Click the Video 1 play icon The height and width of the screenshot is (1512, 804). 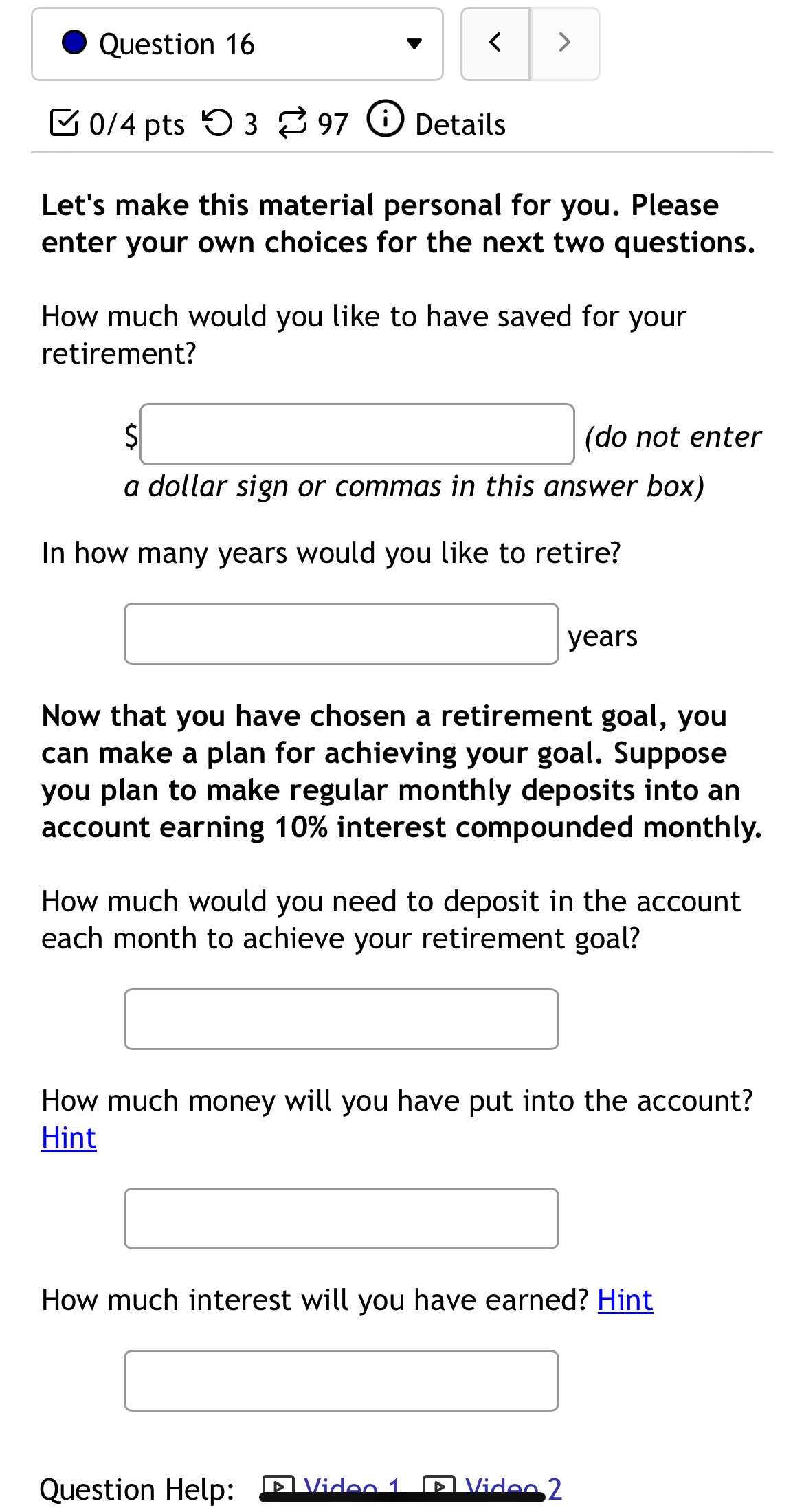coord(278,1485)
